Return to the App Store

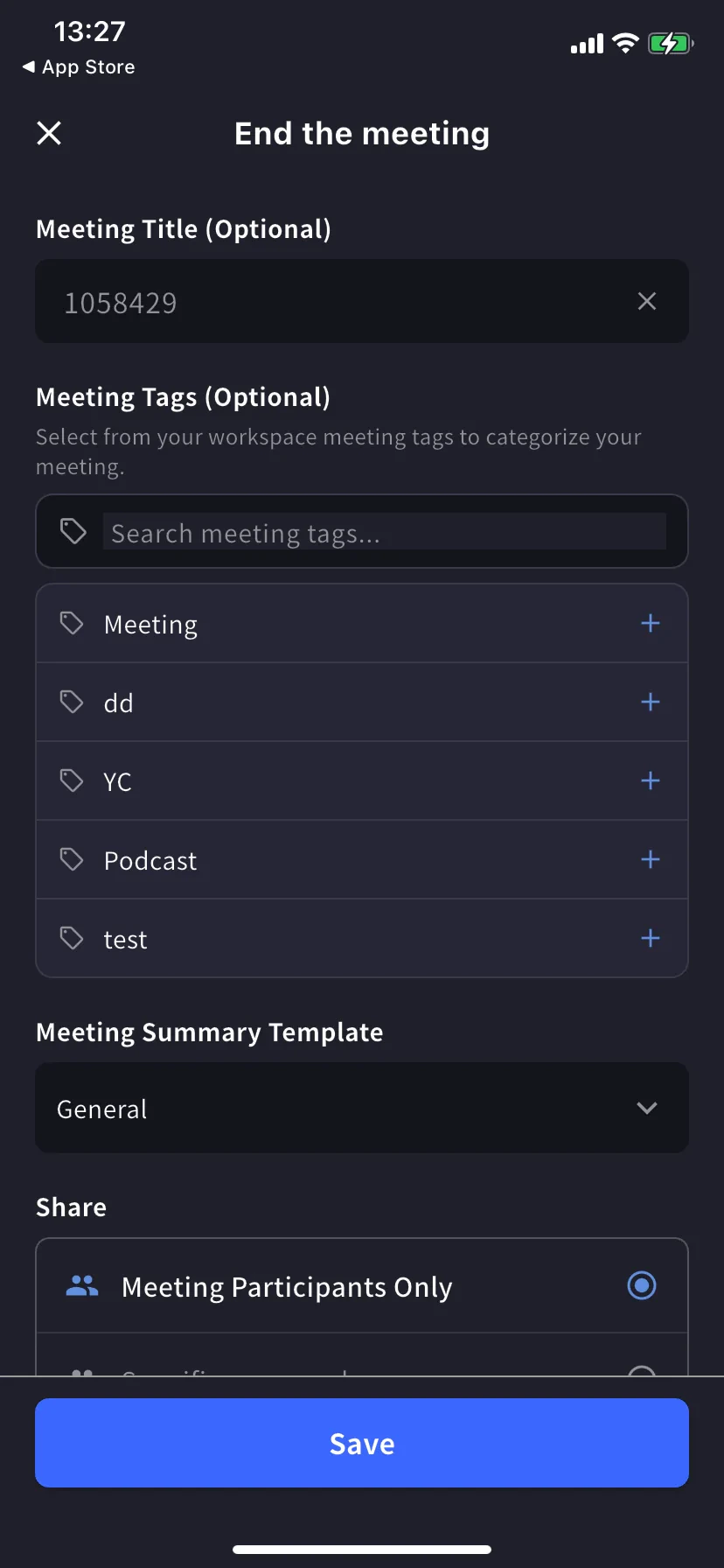click(x=79, y=67)
